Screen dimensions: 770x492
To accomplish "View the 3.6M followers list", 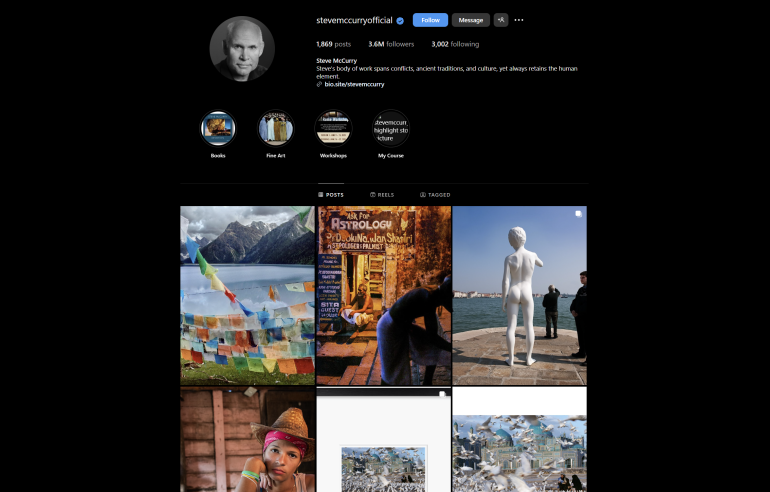I will click(391, 44).
